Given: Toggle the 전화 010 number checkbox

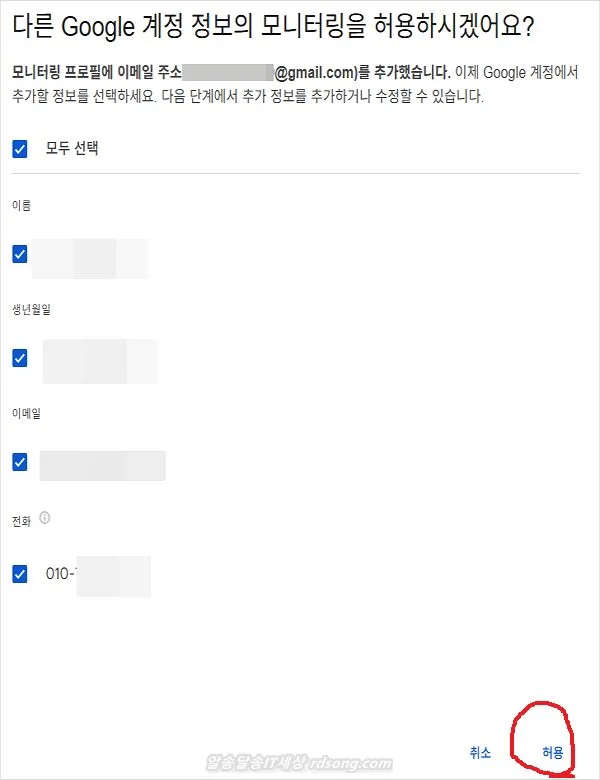Looking at the screenshot, I should click(20, 574).
